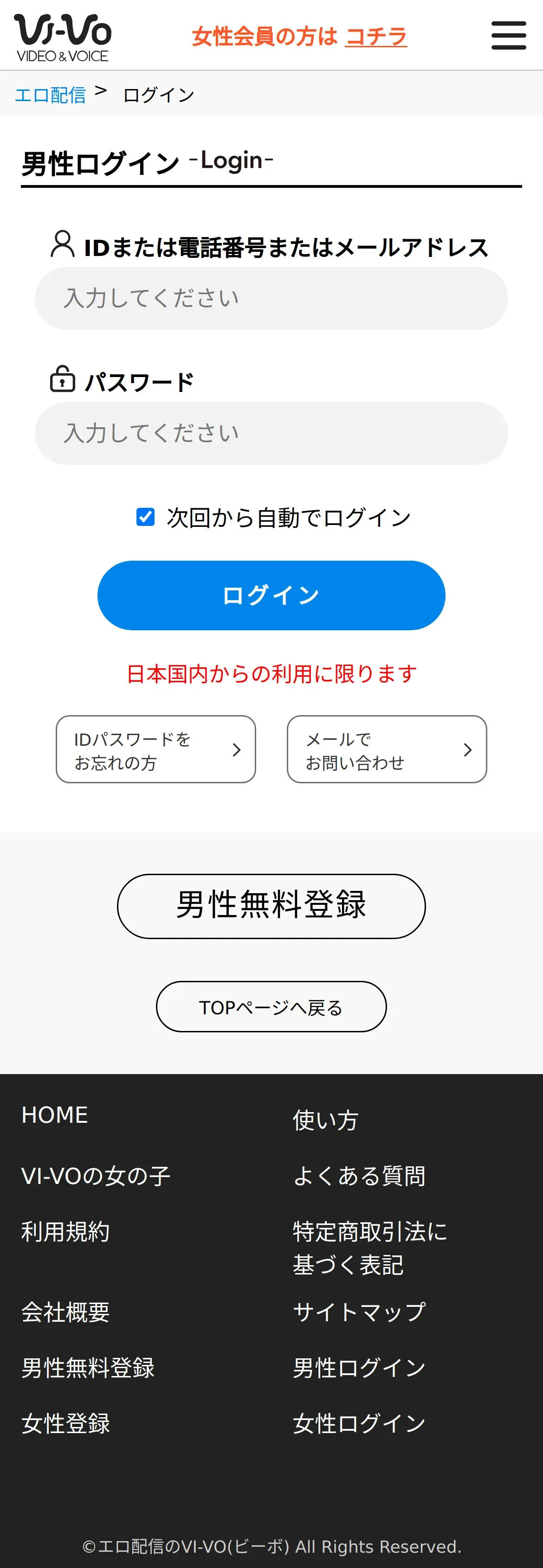Go to 女性ログイン in the footer

(359, 1423)
